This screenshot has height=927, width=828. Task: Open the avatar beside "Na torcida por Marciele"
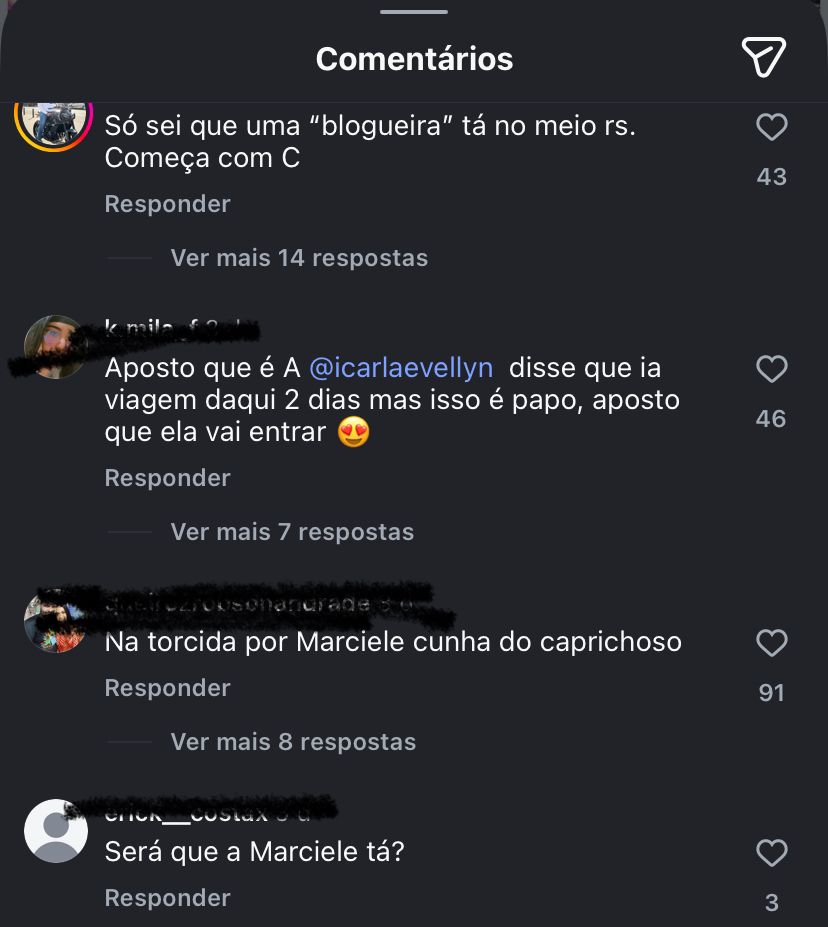(55, 621)
